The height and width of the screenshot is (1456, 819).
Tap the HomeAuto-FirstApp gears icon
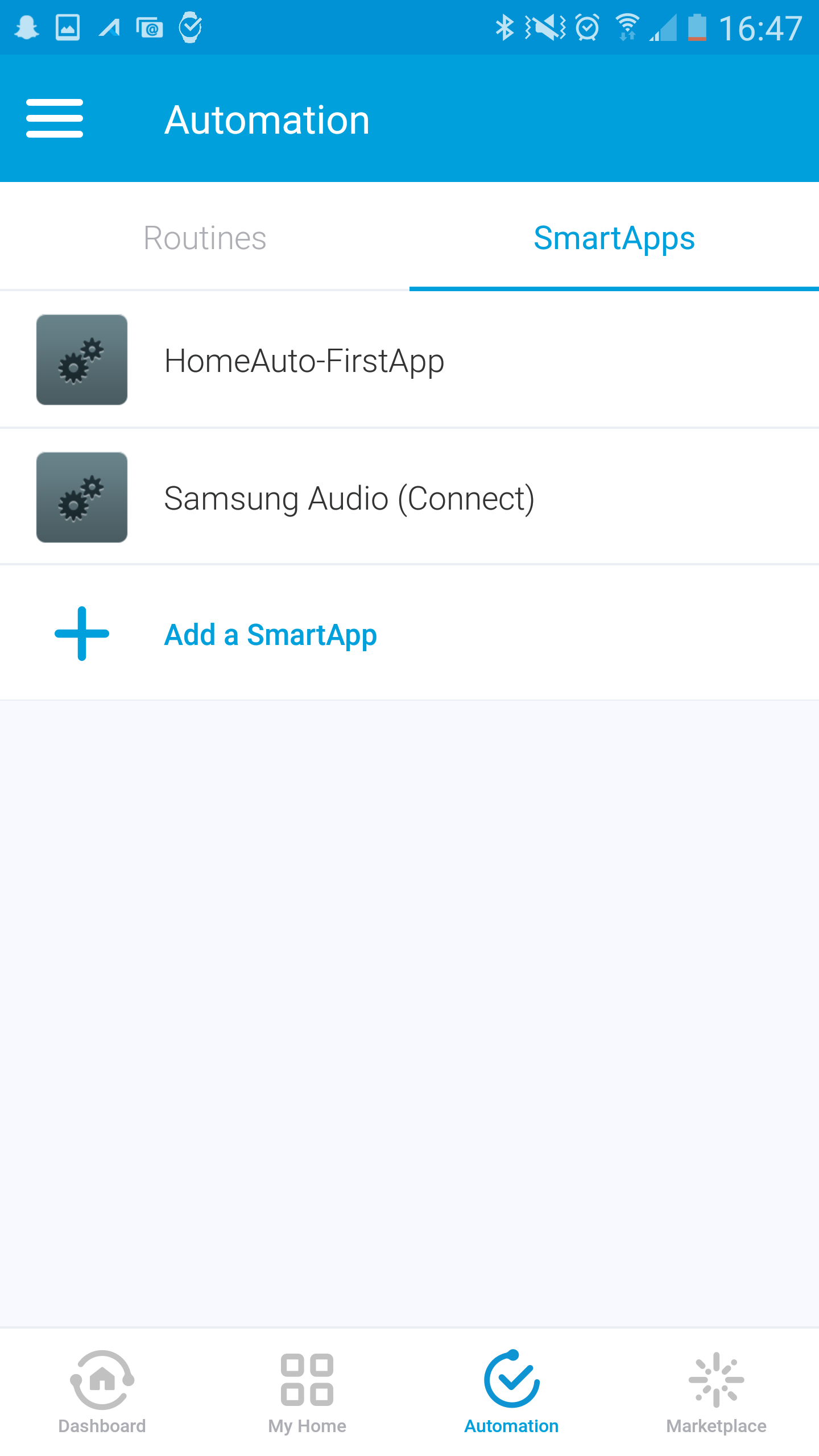point(81,359)
